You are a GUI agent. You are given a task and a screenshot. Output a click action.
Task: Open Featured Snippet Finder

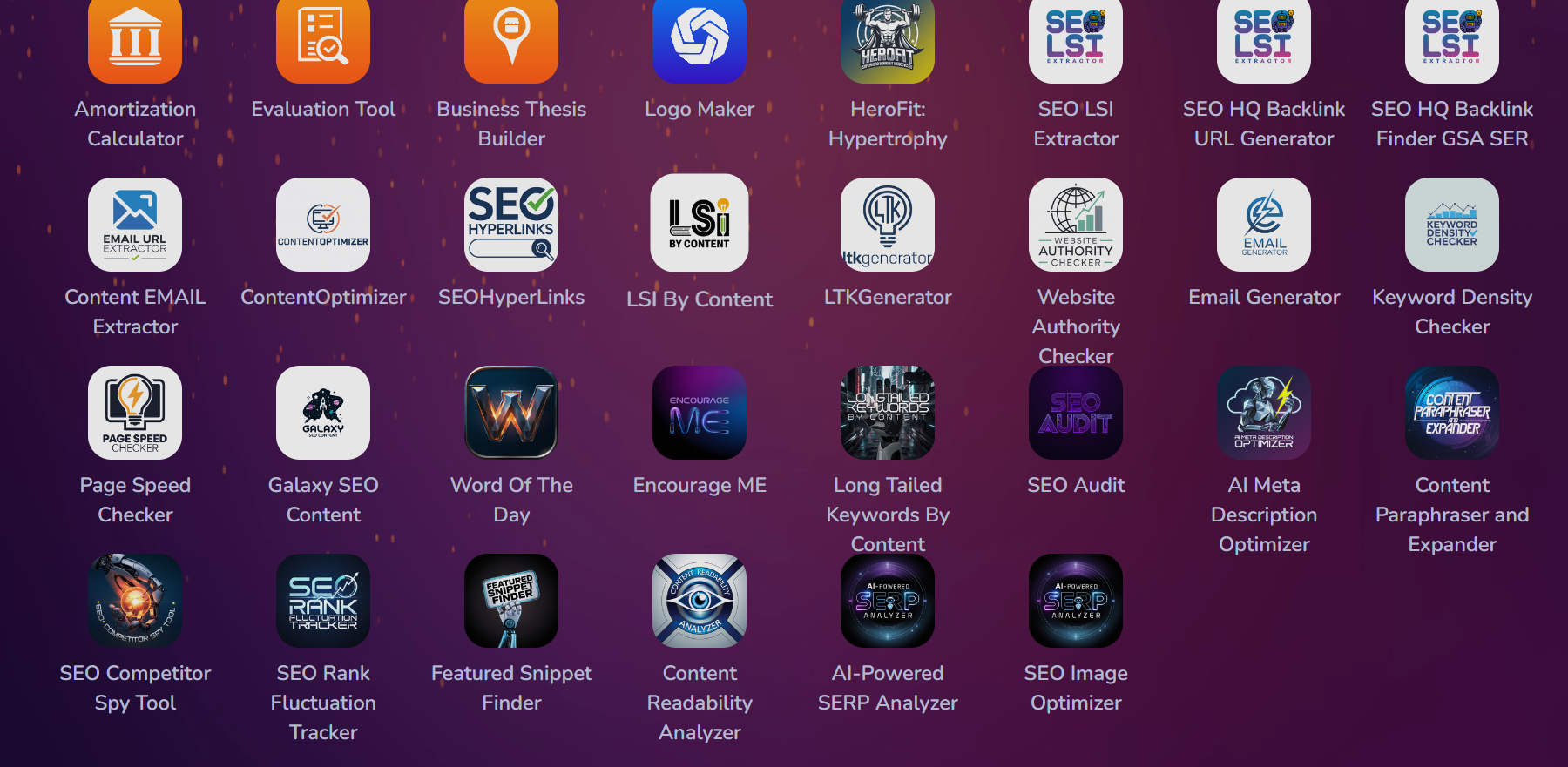[x=511, y=601]
